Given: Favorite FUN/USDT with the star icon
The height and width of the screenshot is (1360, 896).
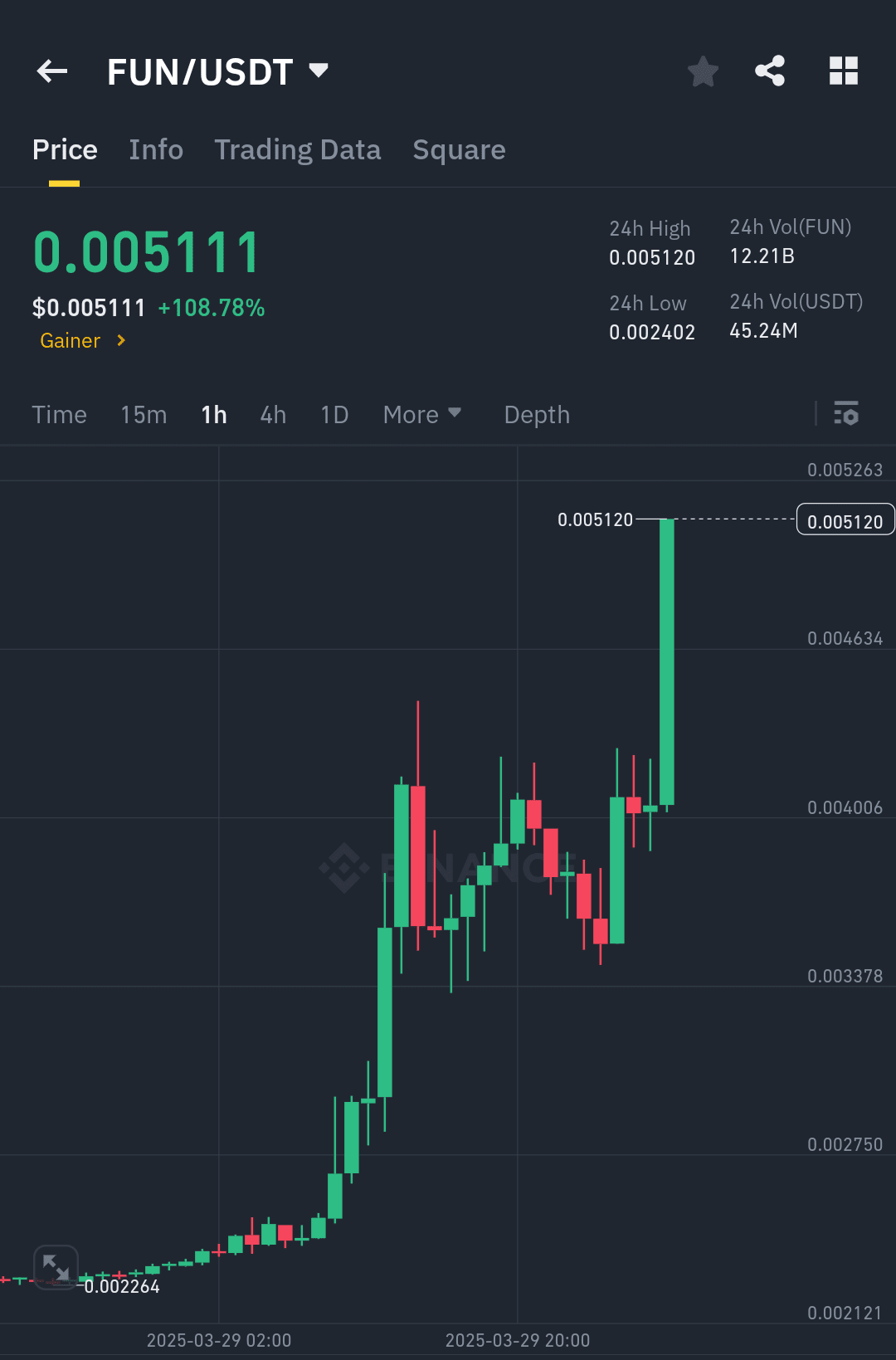Looking at the screenshot, I should coord(703,71).
